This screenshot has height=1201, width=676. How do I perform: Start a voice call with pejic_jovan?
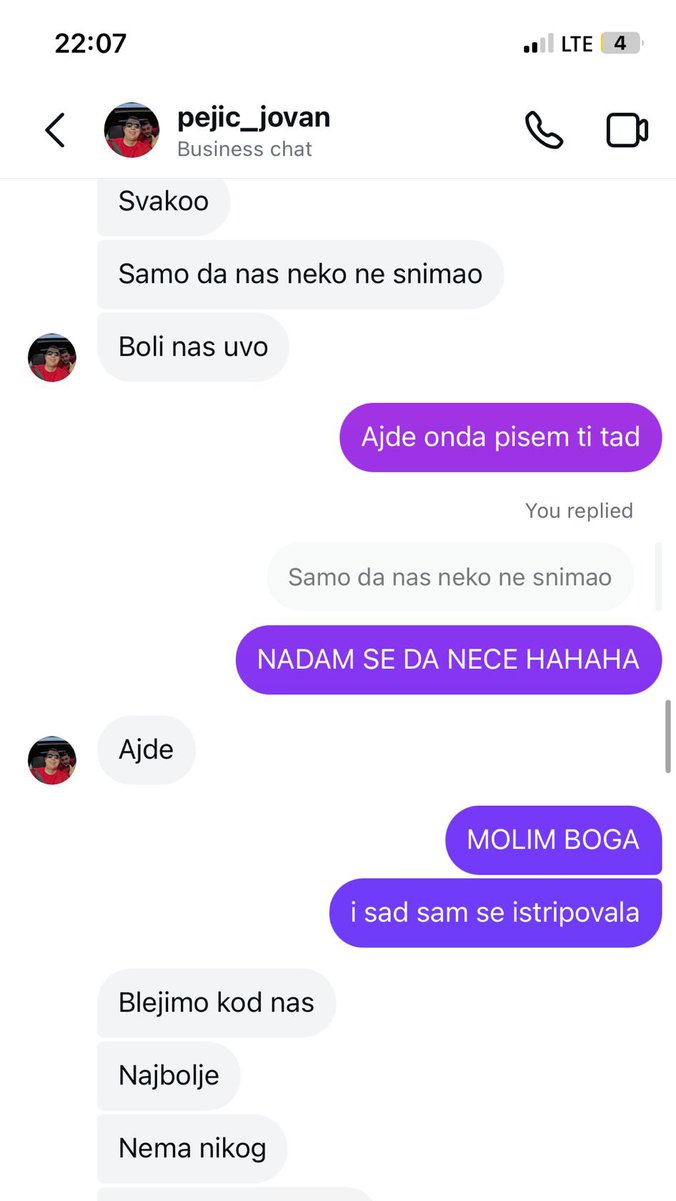[543, 130]
